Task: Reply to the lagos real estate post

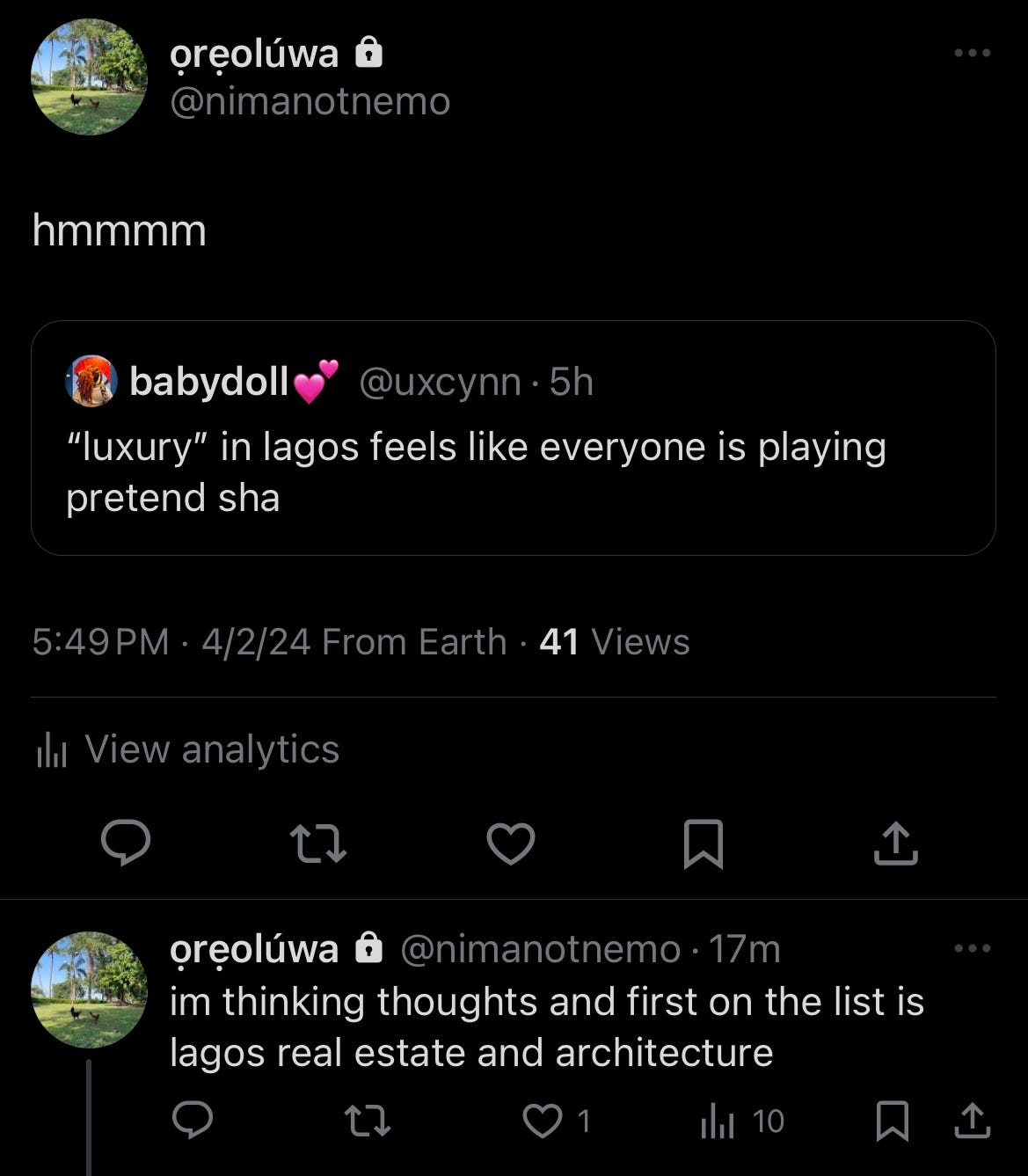Action: (x=192, y=1121)
